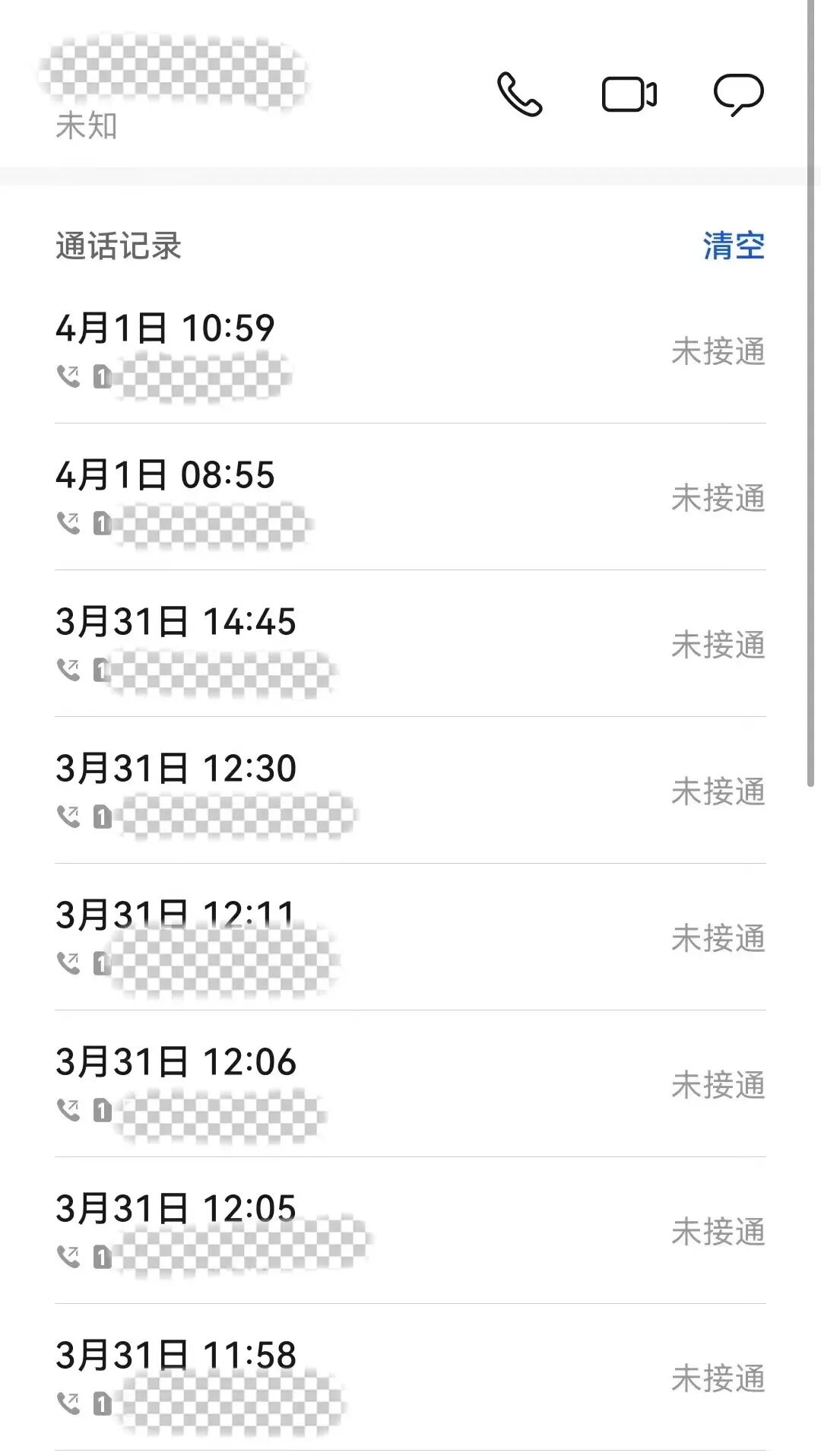Open the 3月31日 11:58 call entry

pos(410,1377)
